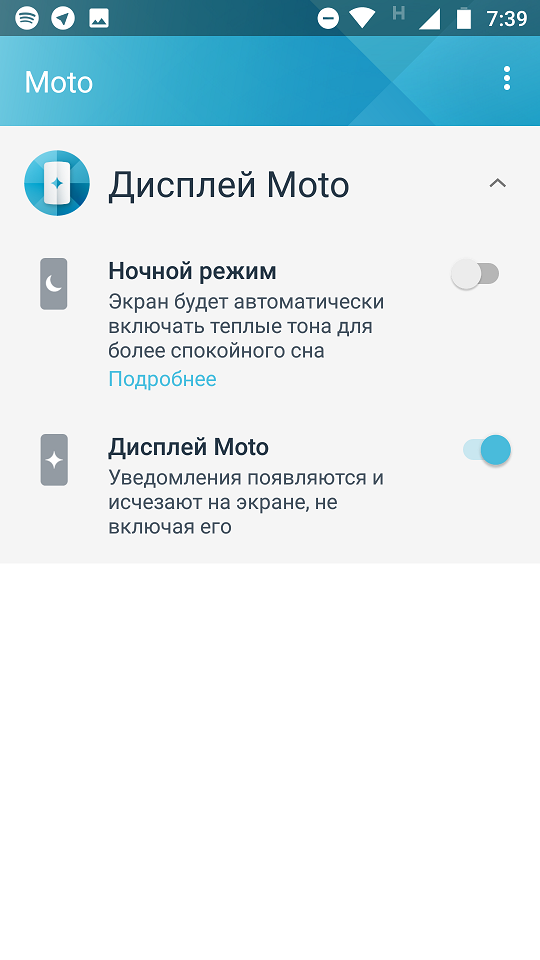Enable the Ночной режим switch
The image size is (540, 960).
click(x=475, y=274)
